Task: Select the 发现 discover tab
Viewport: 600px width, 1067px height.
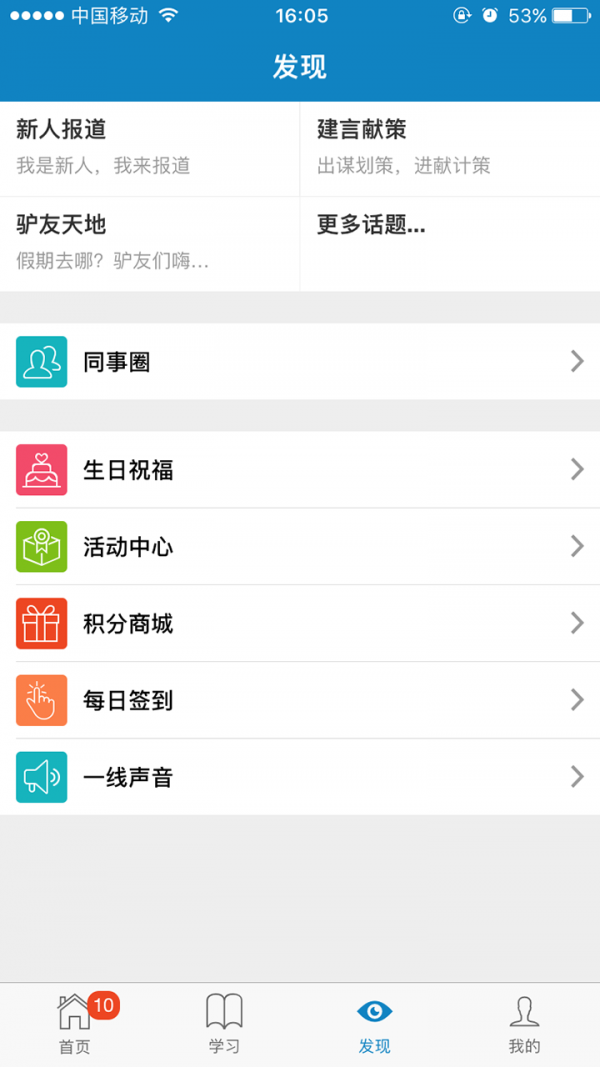Action: pos(375,1024)
